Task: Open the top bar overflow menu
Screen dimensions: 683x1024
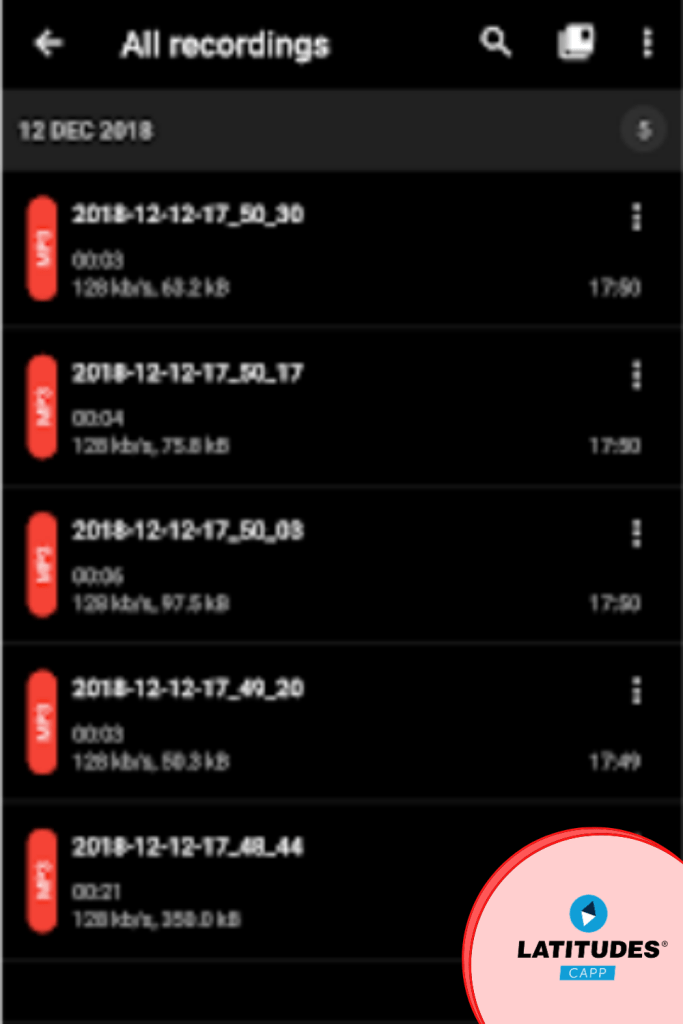Action: point(647,43)
